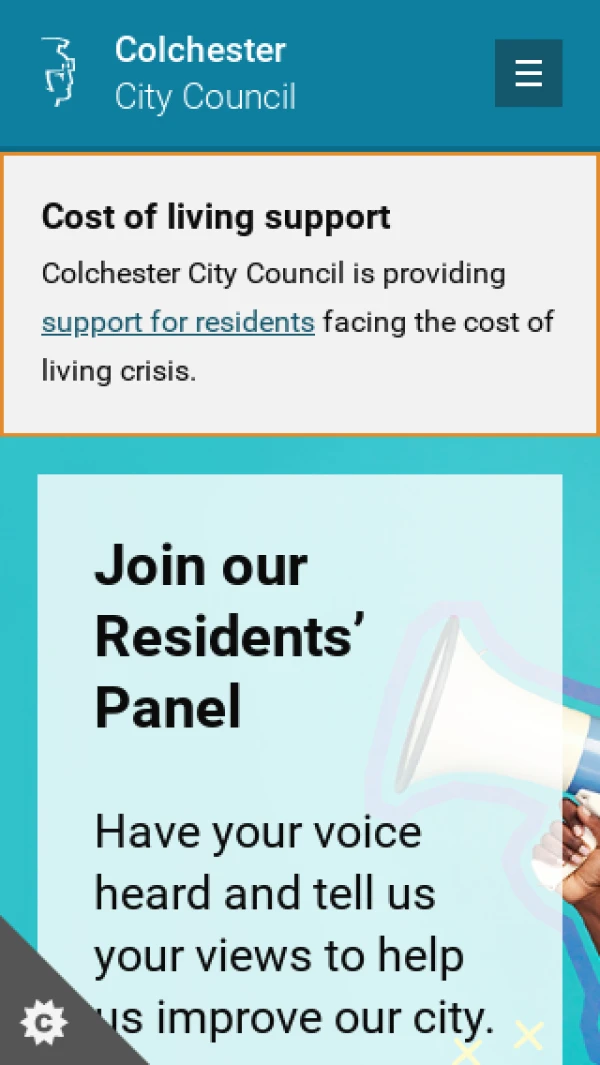Image resolution: width=600 pixels, height=1065 pixels.
Task: Open the Join our Residents' Panel card
Action: 230,635
